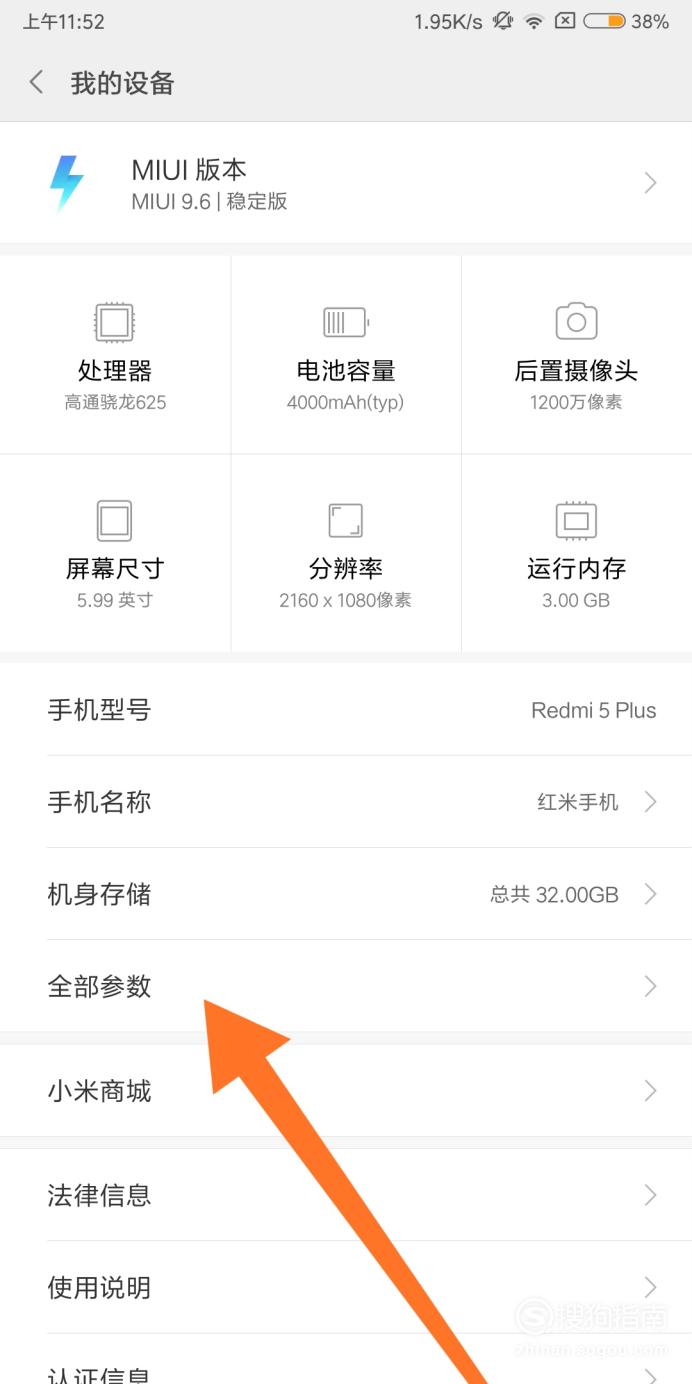Open 小米商城
Screen dimensions: 692x1384
click(x=346, y=1091)
